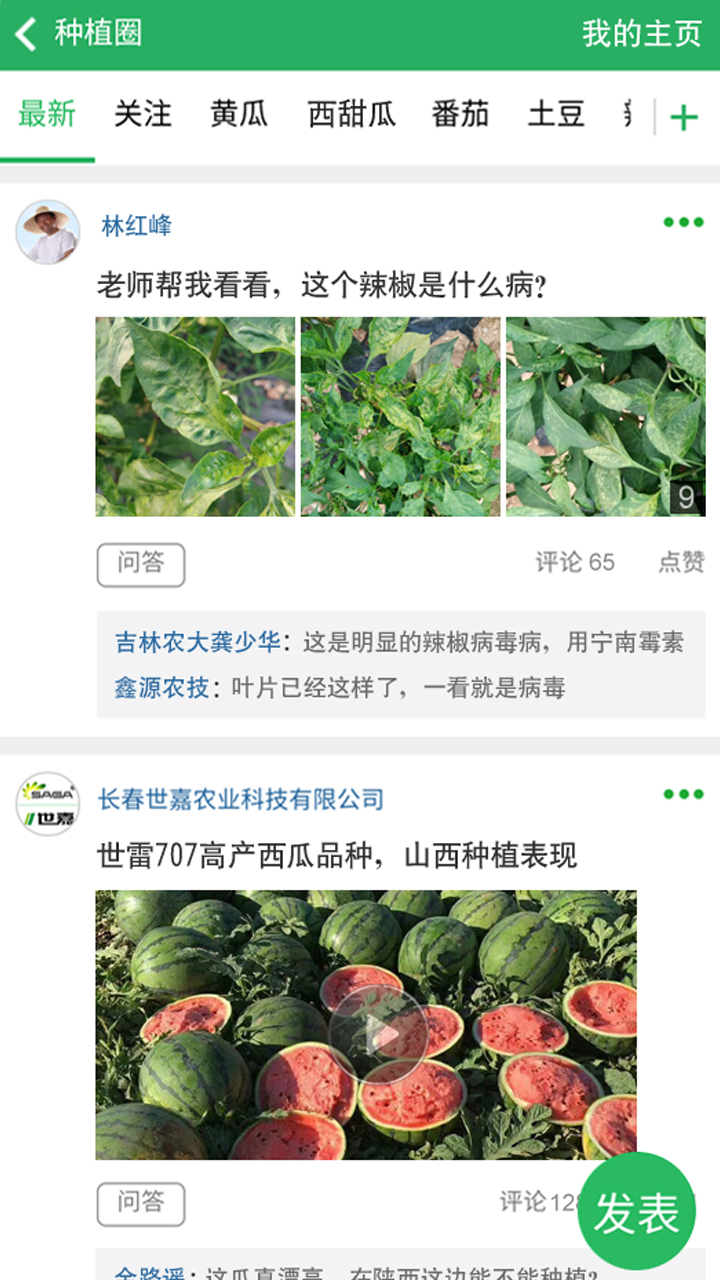Open the 问答 tag under pepper post
Screen dimensions: 720x1280
141,564
